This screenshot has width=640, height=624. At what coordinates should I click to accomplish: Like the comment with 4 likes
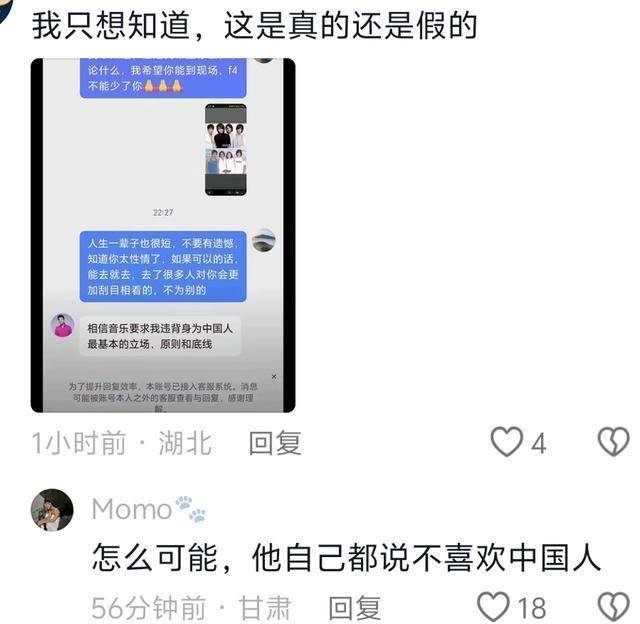point(507,442)
